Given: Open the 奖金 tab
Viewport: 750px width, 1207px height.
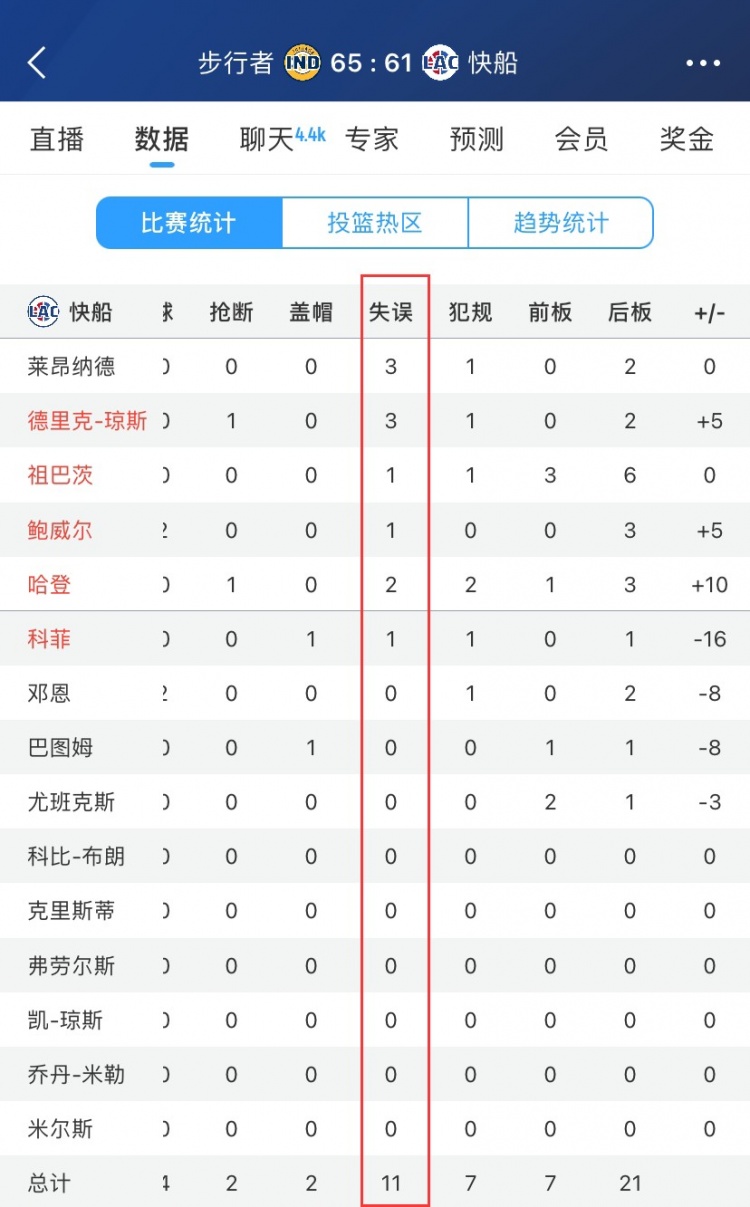Looking at the screenshot, I should [686, 139].
